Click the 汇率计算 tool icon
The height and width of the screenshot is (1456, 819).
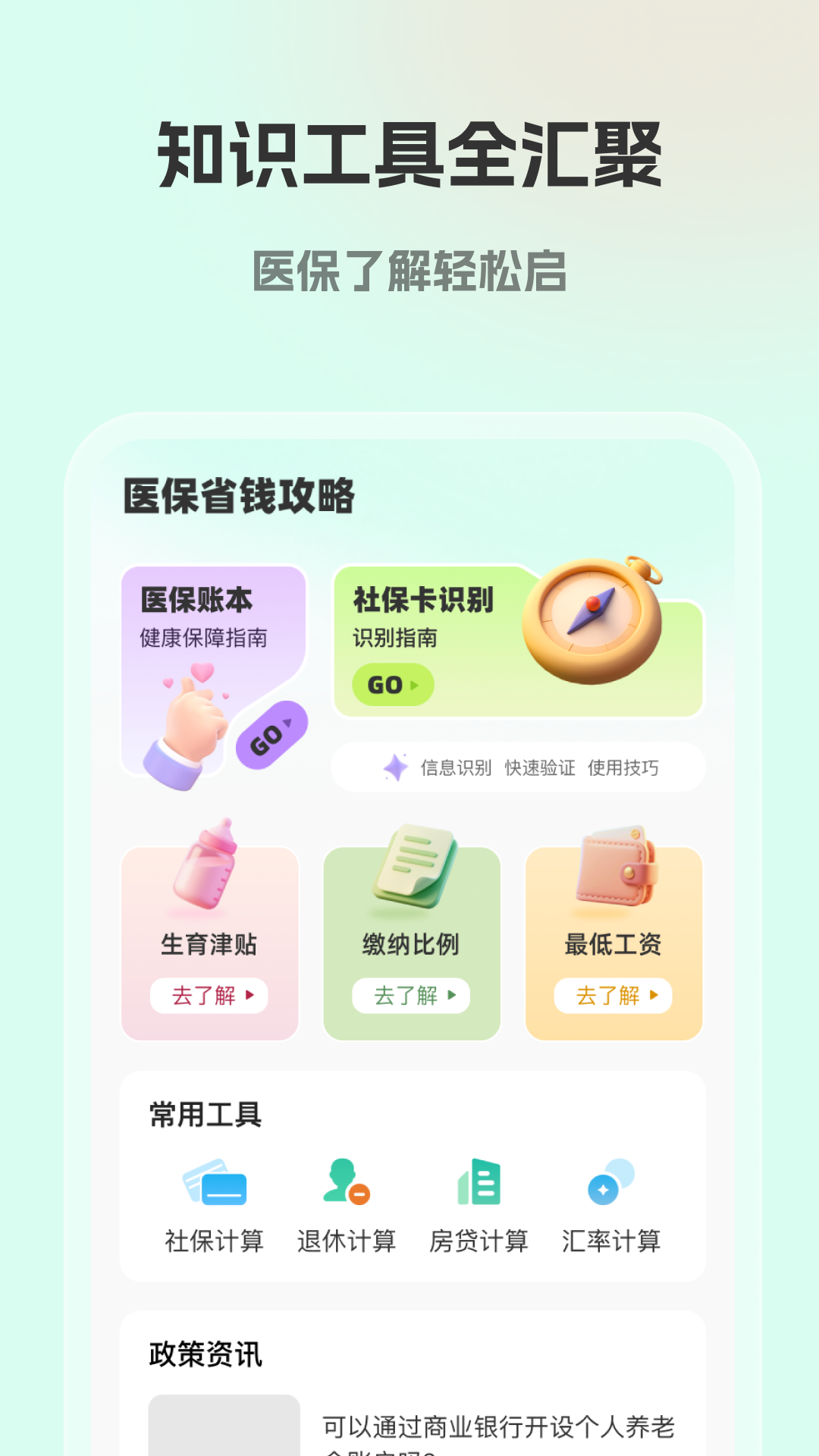[x=607, y=1183]
